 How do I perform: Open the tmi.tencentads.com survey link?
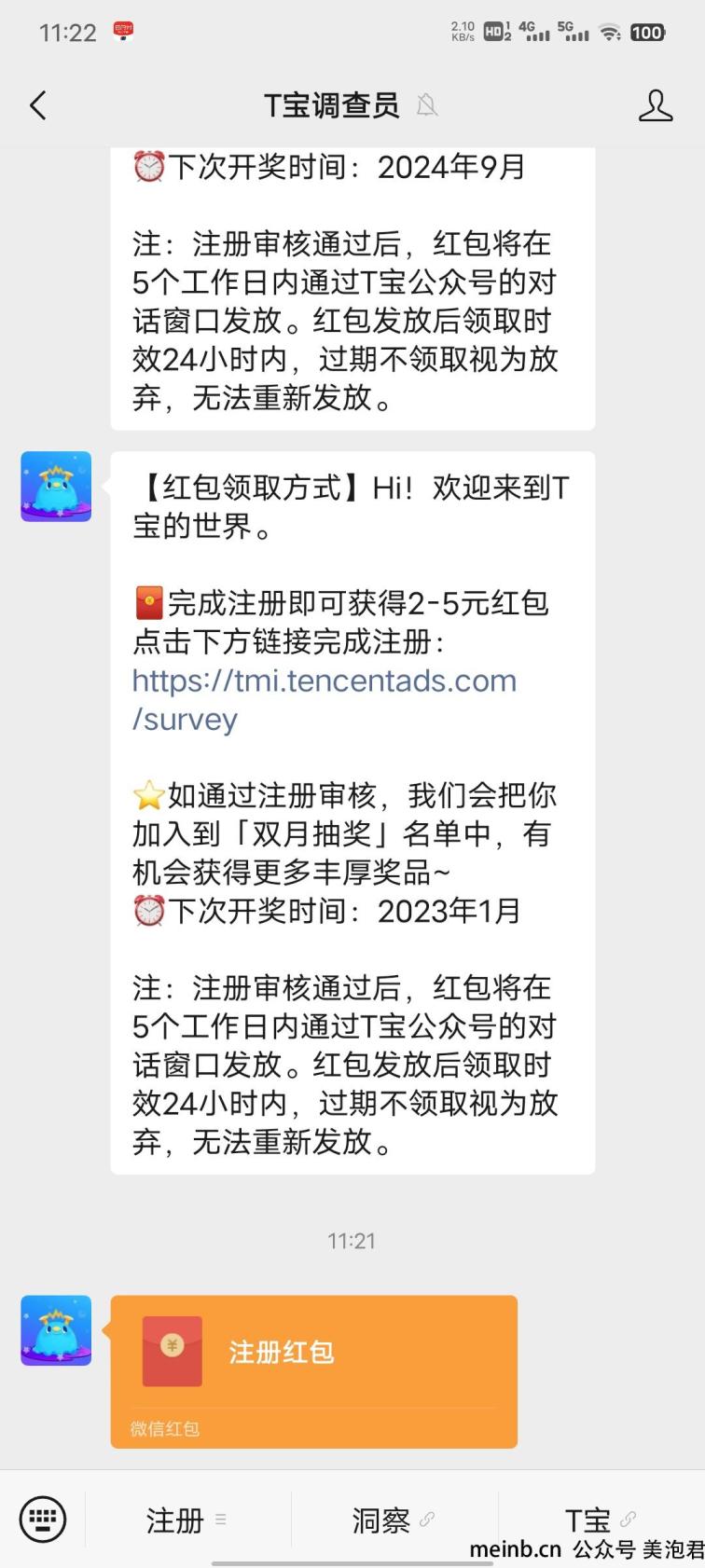click(324, 699)
